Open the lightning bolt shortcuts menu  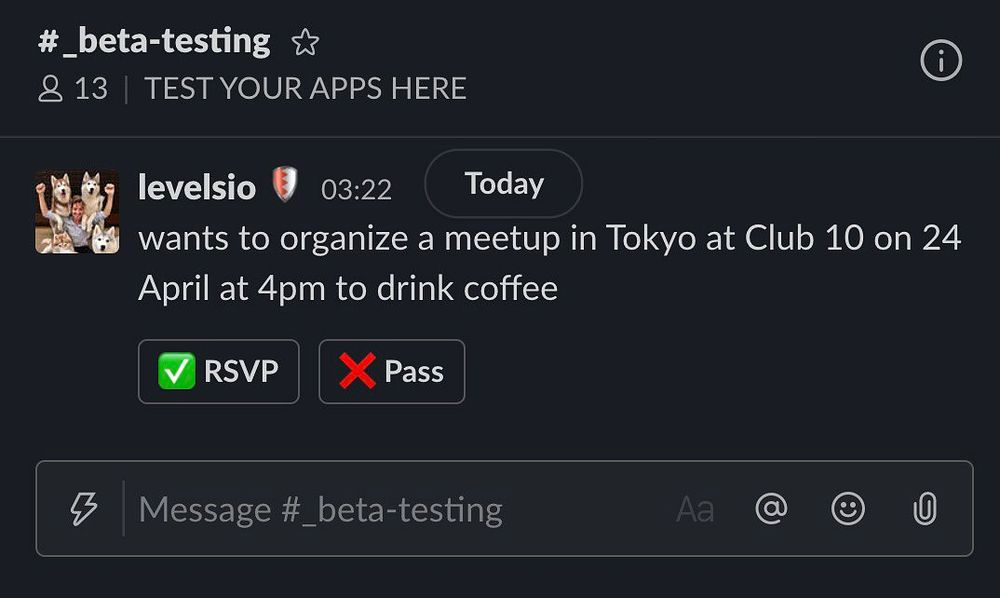pos(84,509)
